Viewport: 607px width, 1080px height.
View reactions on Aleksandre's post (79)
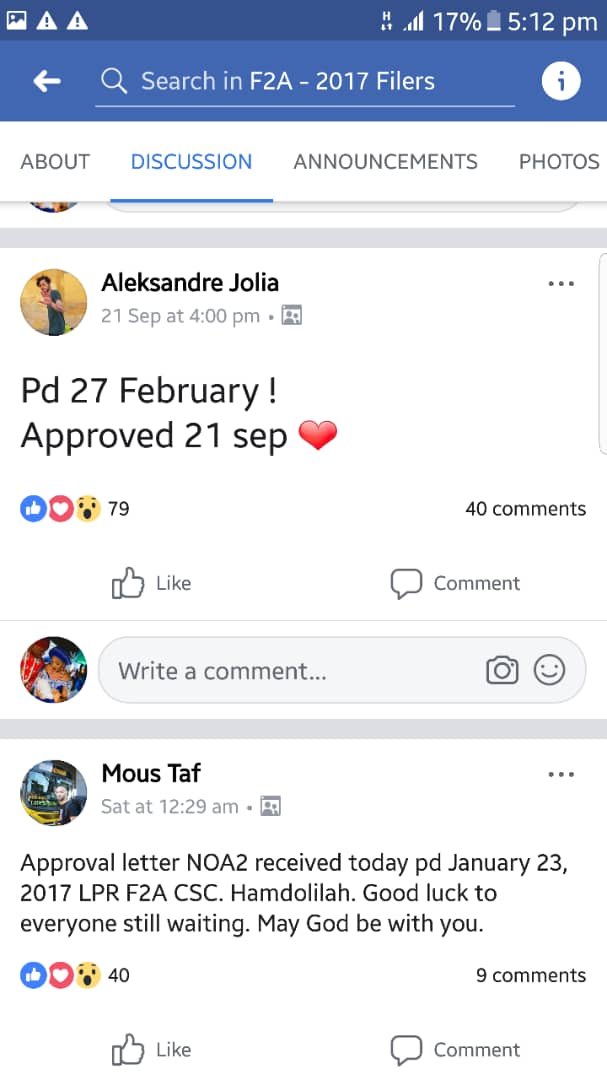(74, 509)
